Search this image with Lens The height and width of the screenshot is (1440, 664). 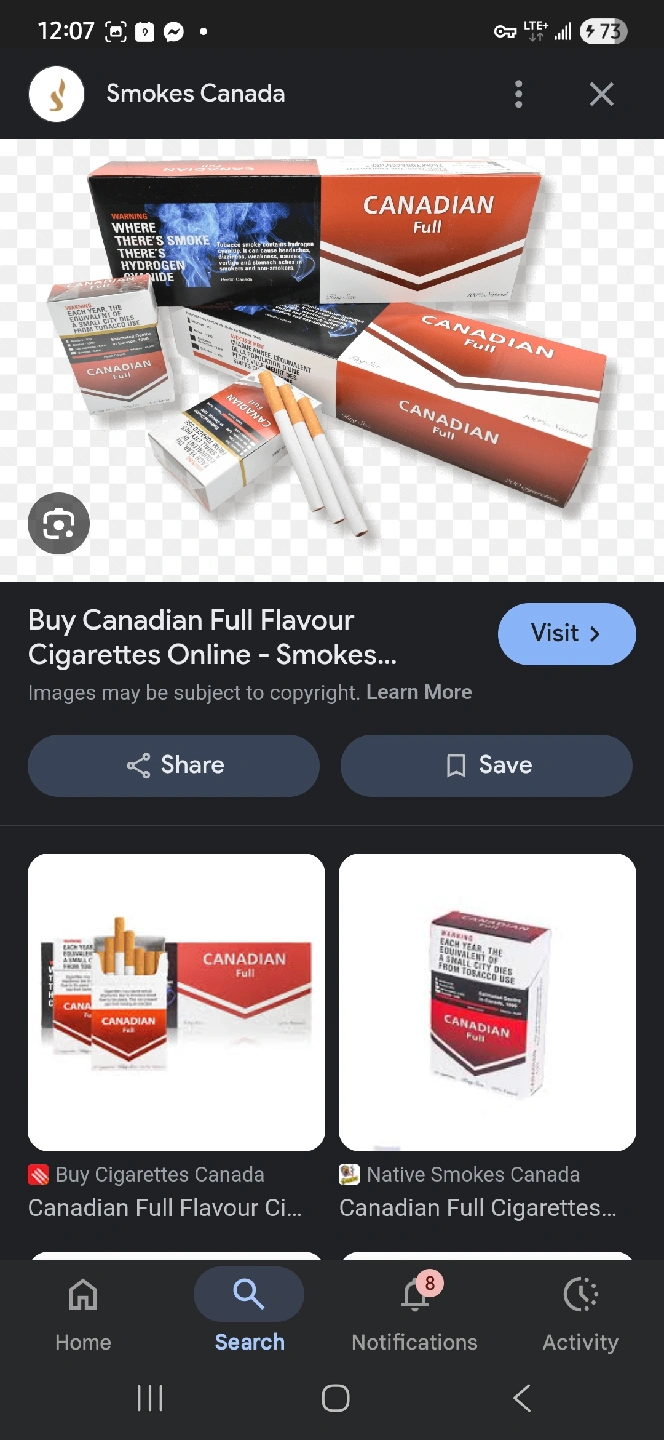click(59, 523)
